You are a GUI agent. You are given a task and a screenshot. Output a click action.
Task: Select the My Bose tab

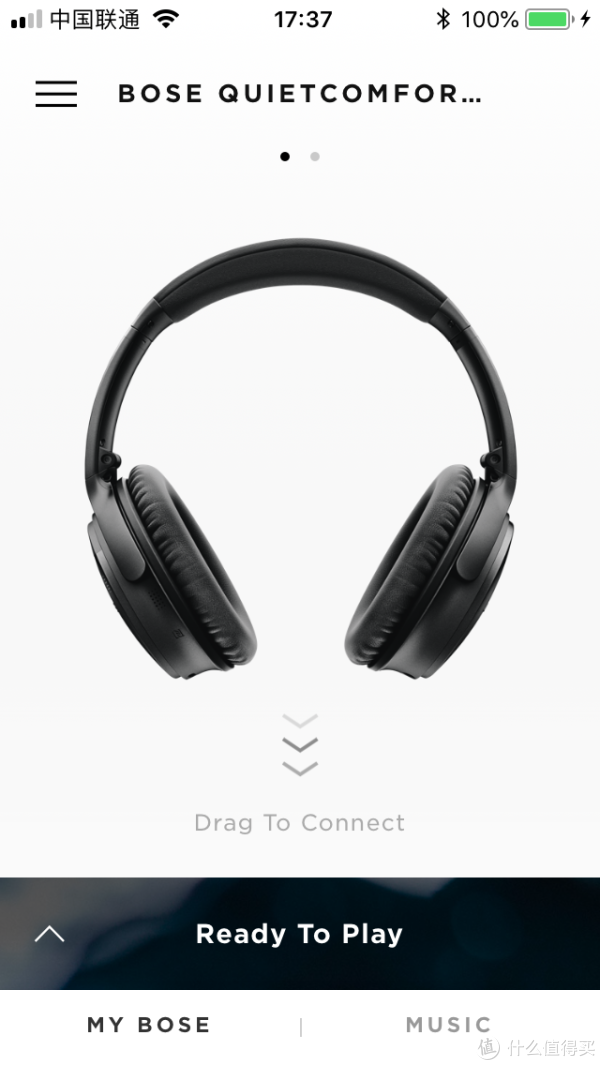(x=149, y=1024)
